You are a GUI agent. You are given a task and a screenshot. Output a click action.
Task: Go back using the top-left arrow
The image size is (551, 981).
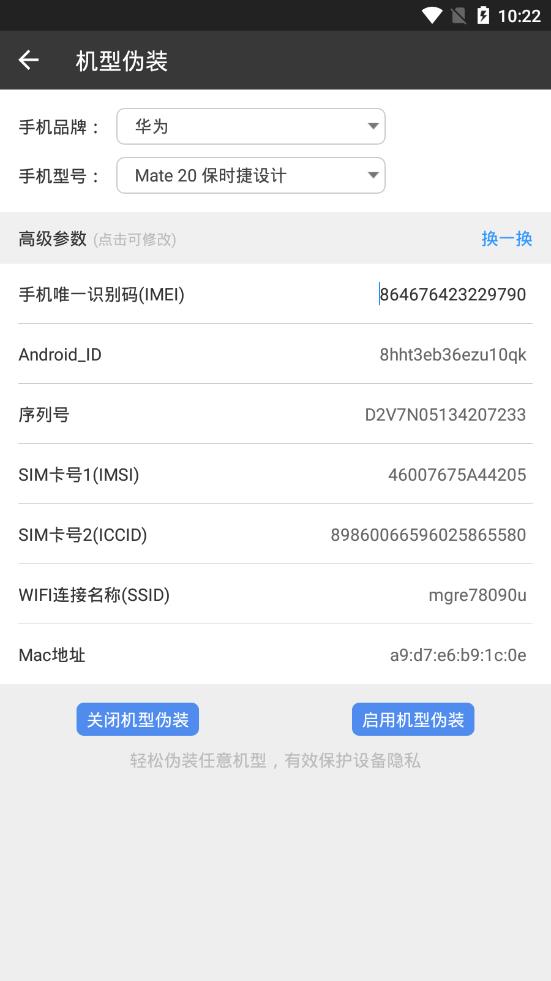pos(29,61)
